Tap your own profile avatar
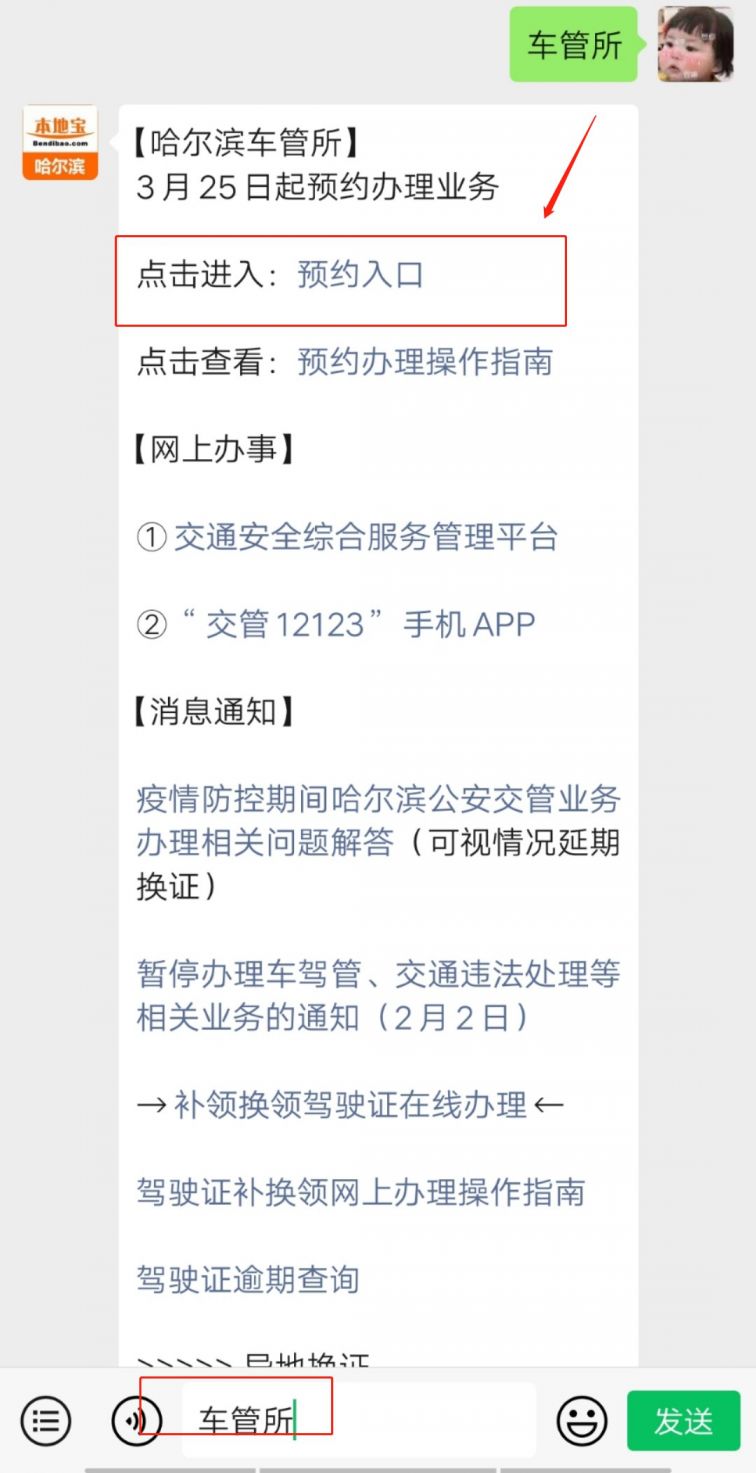This screenshot has height=1473, width=756. point(695,44)
